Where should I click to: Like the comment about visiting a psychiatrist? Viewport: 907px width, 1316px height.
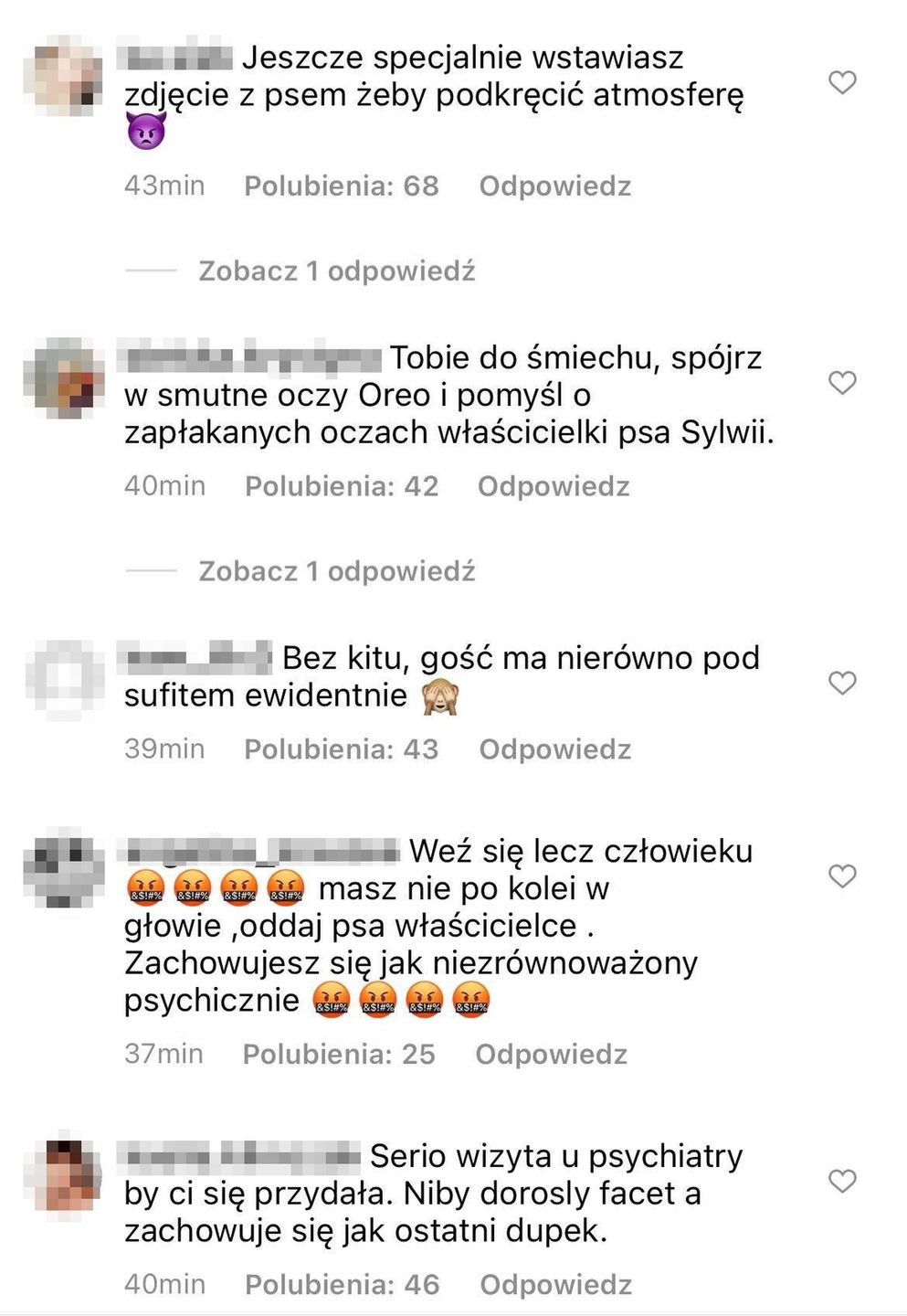(841, 1181)
